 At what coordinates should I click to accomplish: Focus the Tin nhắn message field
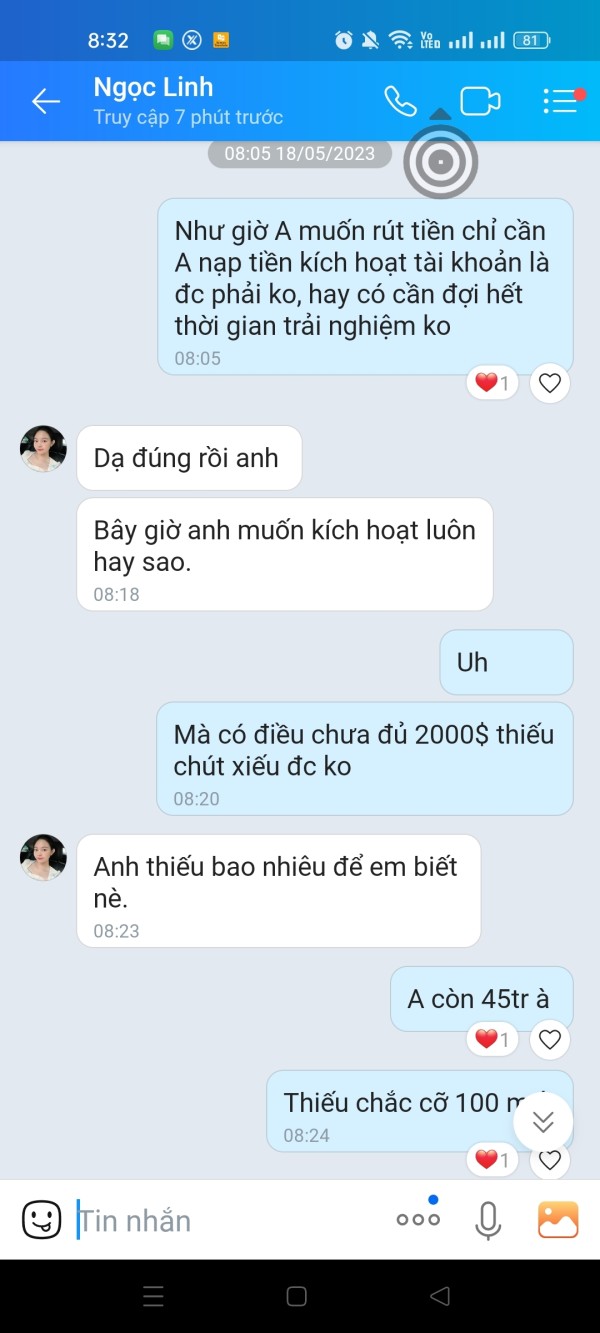click(x=230, y=1220)
